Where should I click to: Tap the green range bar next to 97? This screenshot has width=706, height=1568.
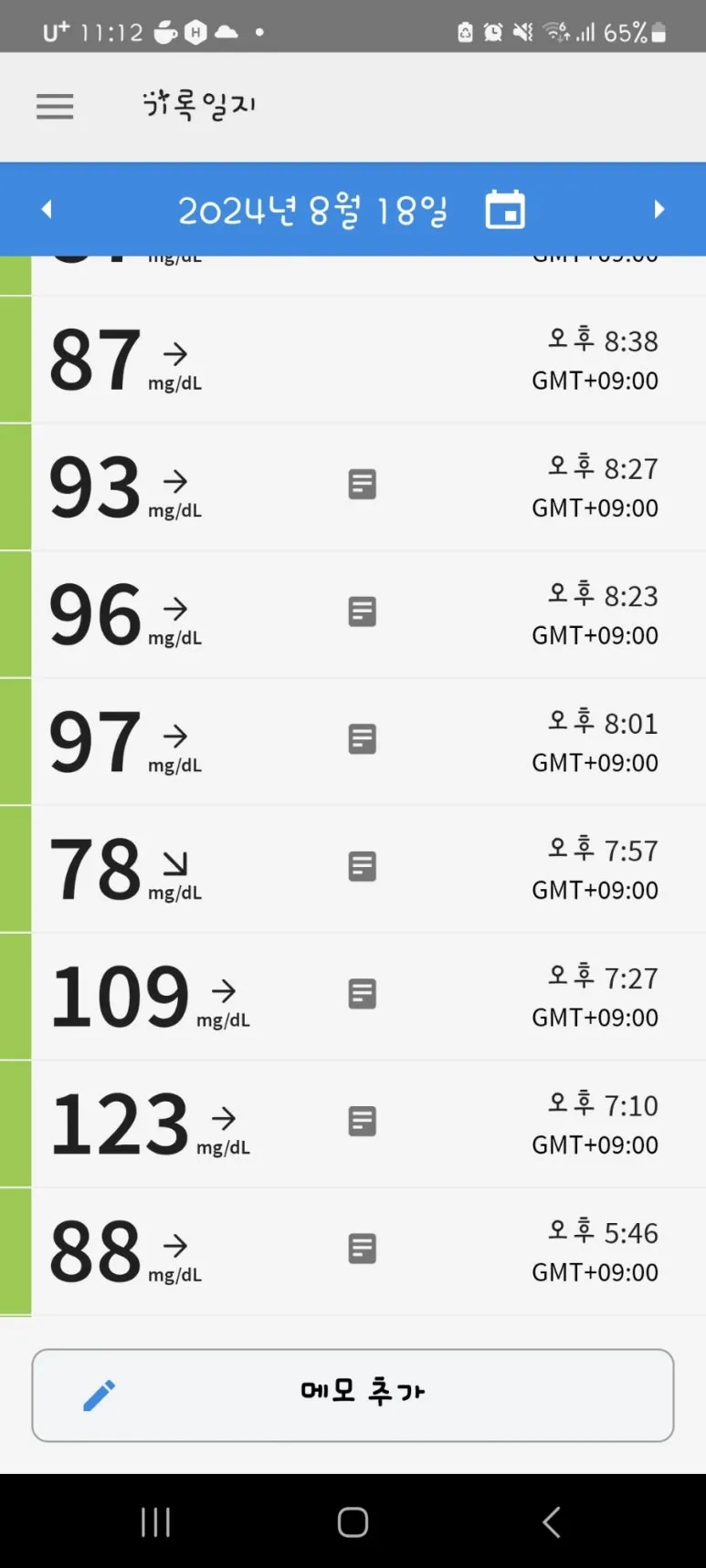pos(15,739)
